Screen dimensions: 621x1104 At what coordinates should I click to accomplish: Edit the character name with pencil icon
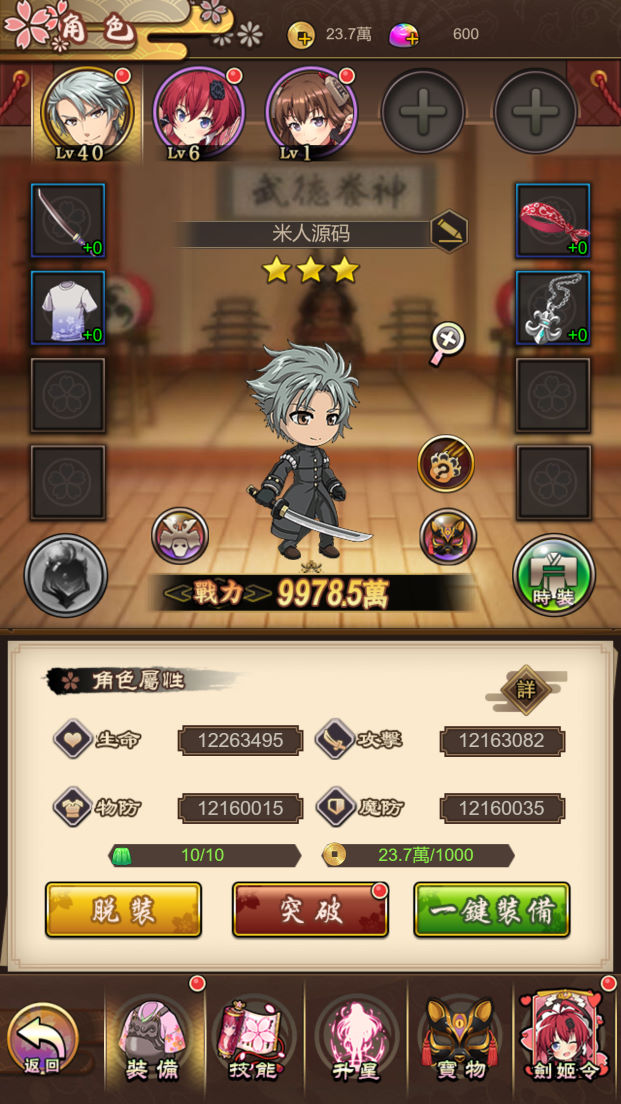448,231
